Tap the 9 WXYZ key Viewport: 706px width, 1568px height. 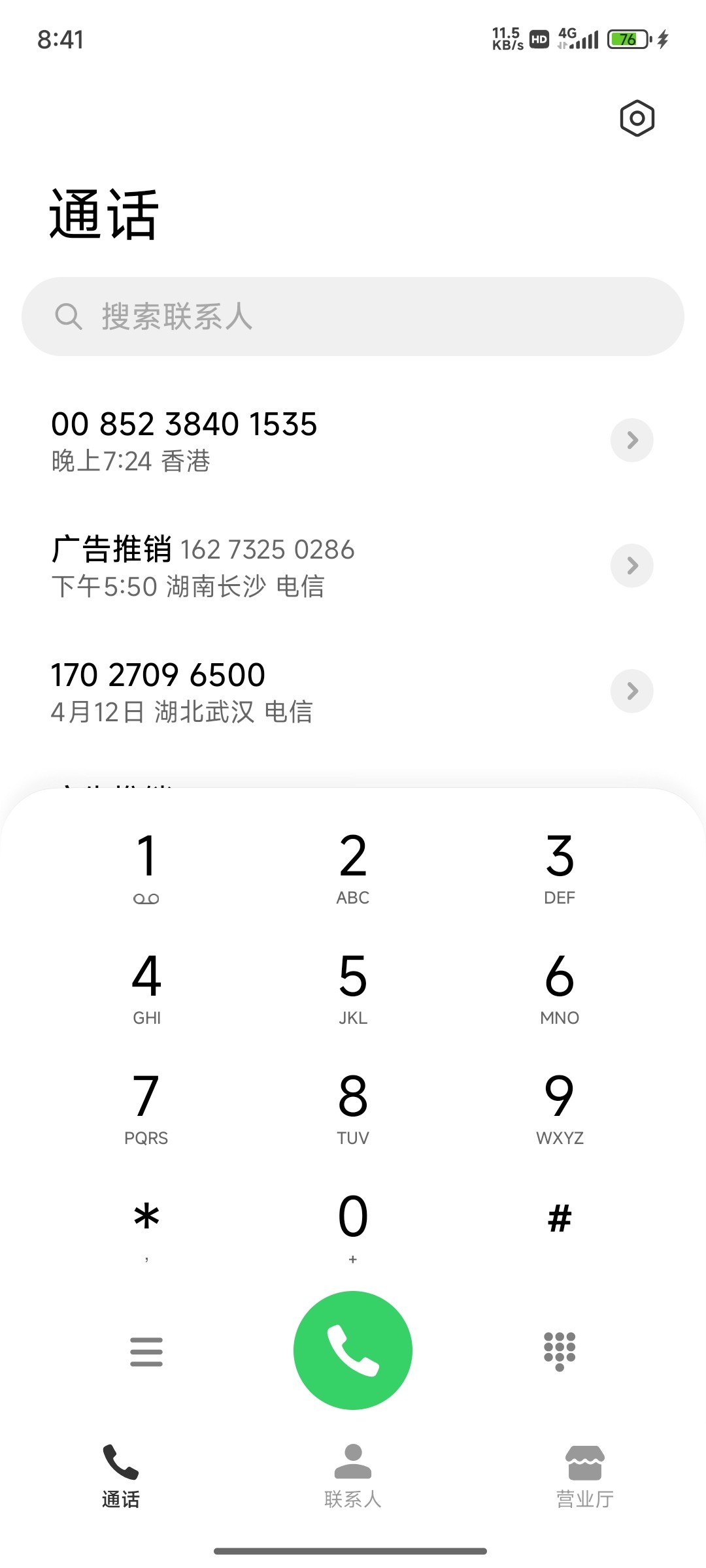point(560,1108)
